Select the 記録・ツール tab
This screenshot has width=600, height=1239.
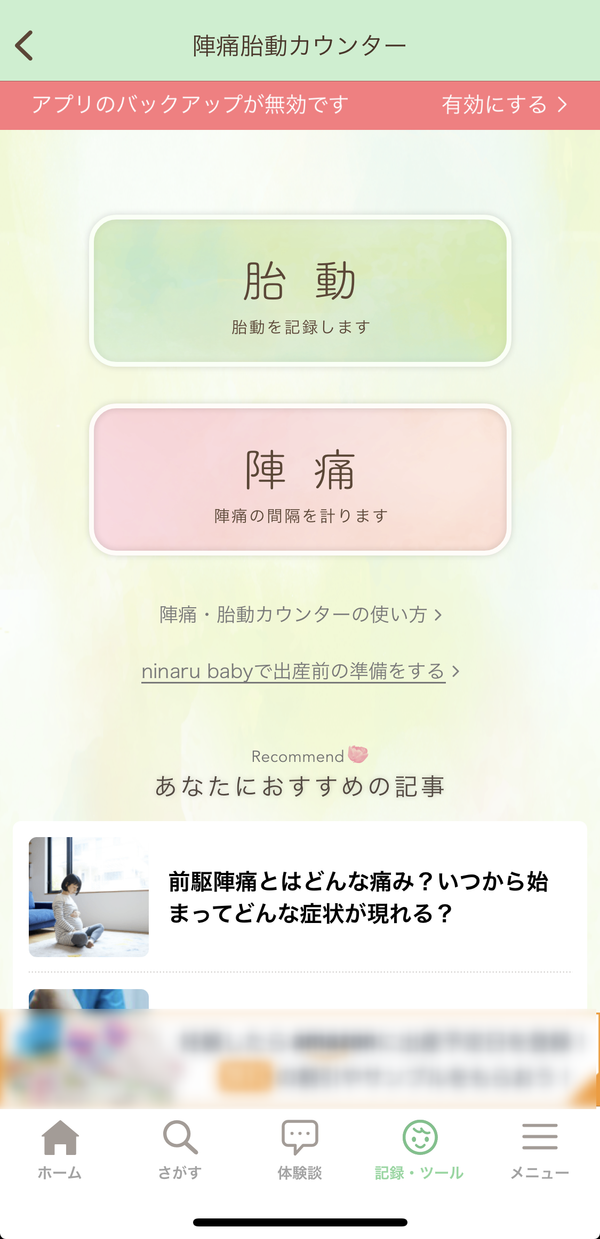tap(420, 1150)
